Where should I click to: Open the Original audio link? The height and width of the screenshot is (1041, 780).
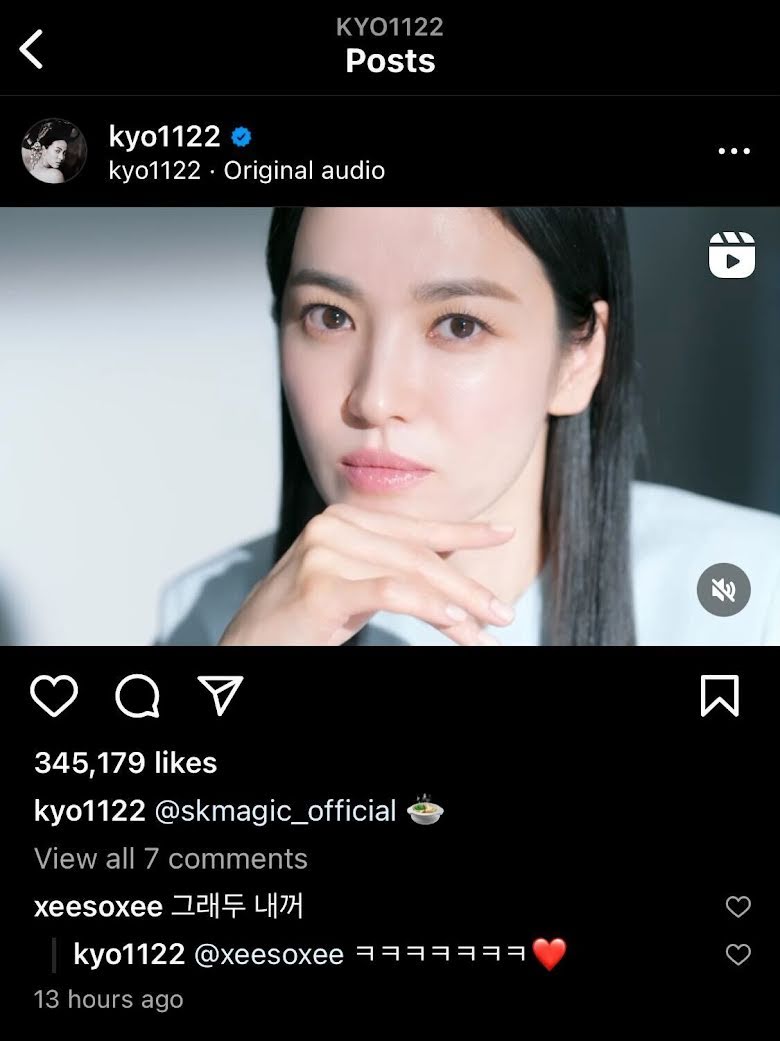tap(304, 171)
